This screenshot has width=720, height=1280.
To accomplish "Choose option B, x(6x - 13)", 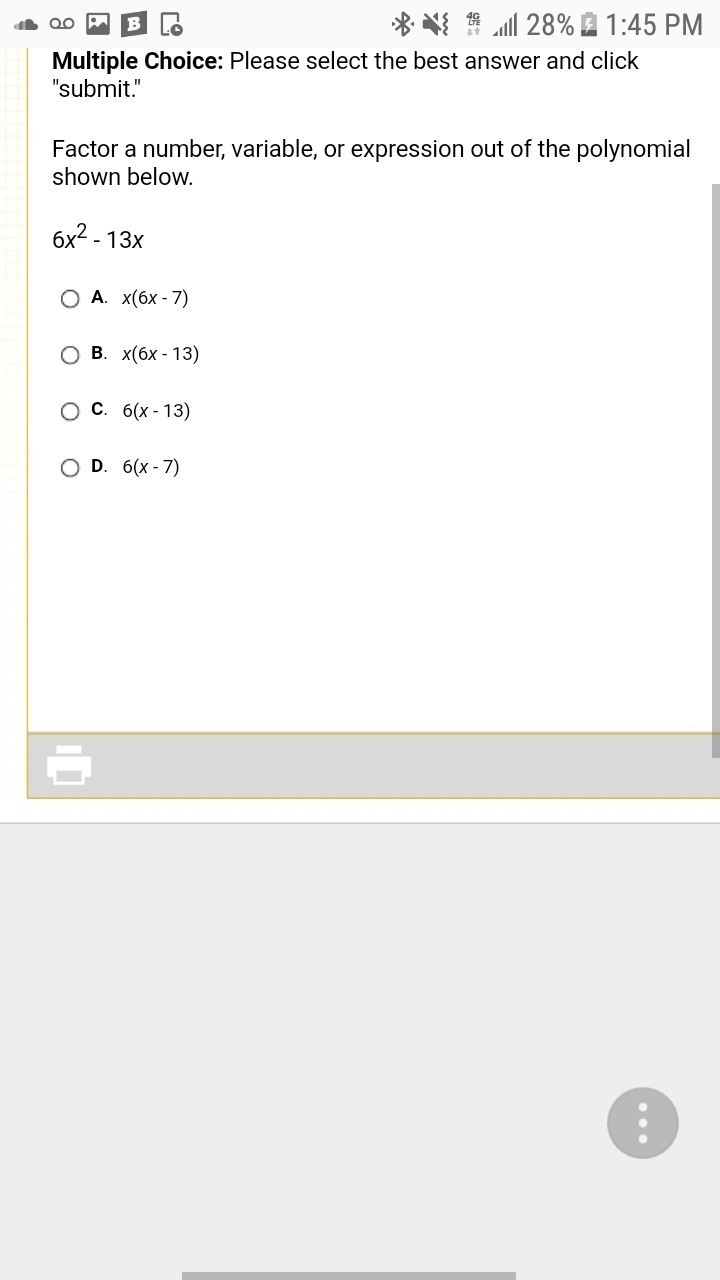I will (x=70, y=355).
